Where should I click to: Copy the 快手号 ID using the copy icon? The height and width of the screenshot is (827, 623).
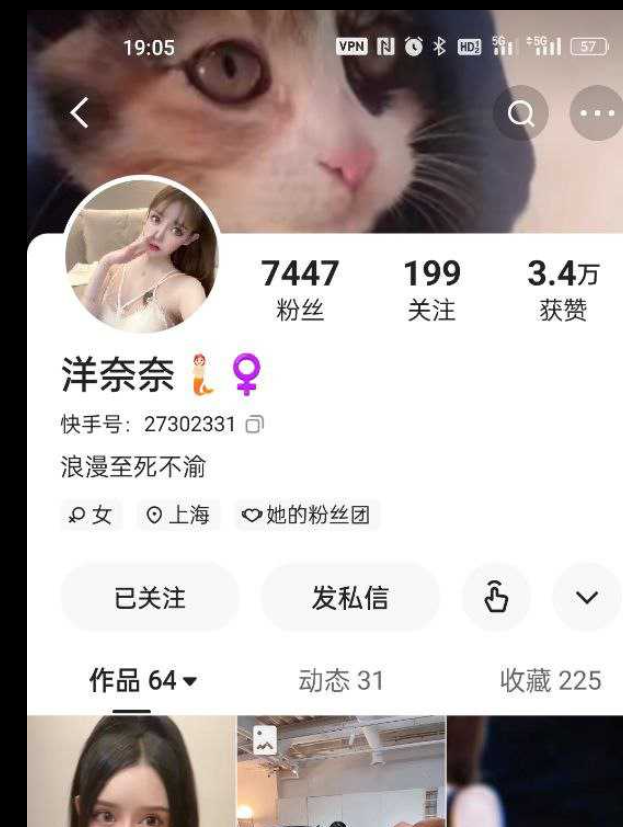(x=255, y=425)
